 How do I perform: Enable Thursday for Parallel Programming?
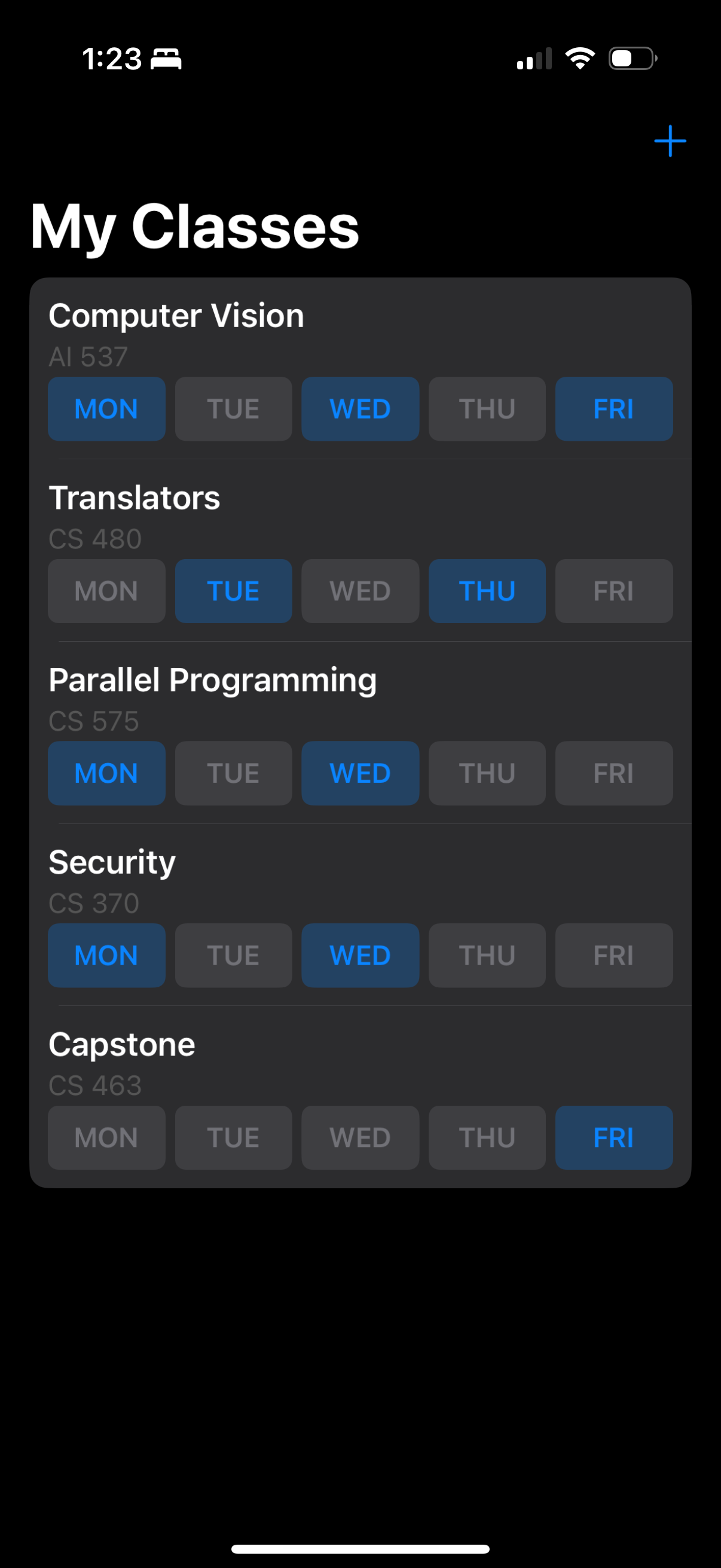(x=487, y=773)
